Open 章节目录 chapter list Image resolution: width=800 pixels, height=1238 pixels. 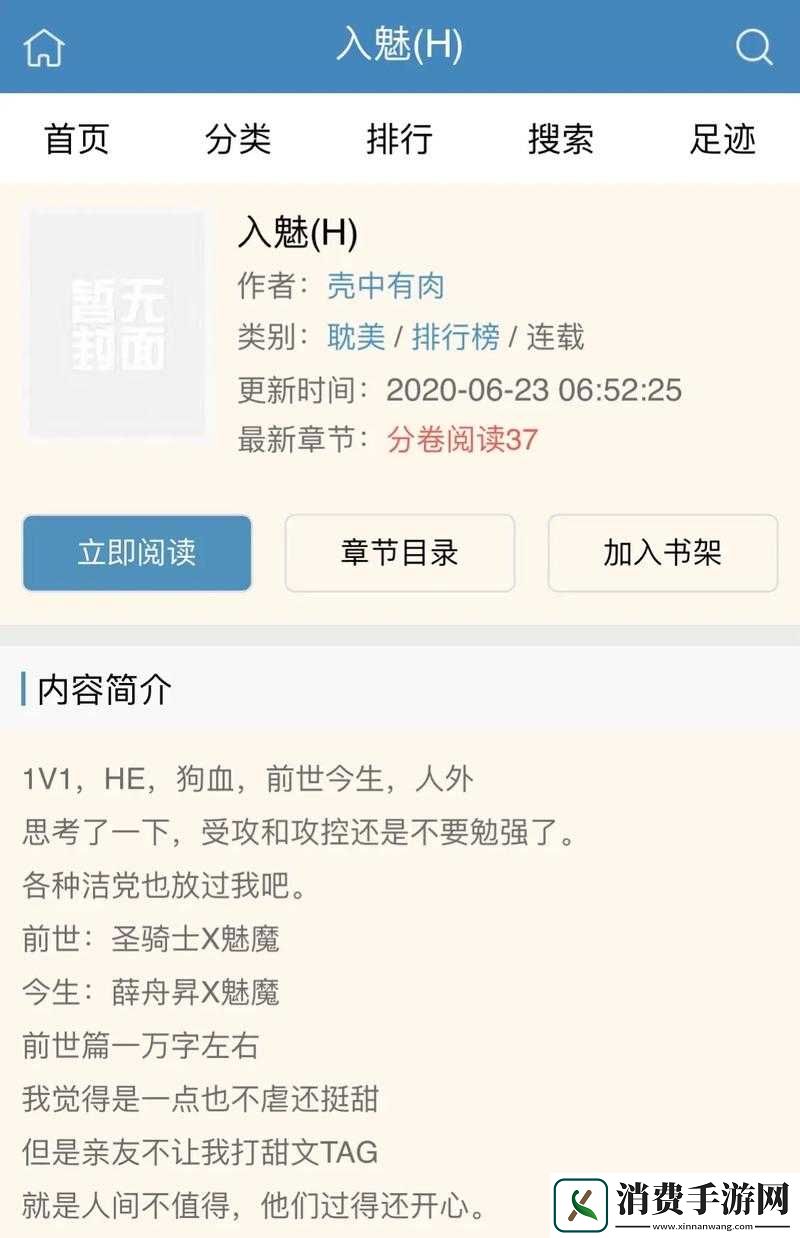point(400,553)
